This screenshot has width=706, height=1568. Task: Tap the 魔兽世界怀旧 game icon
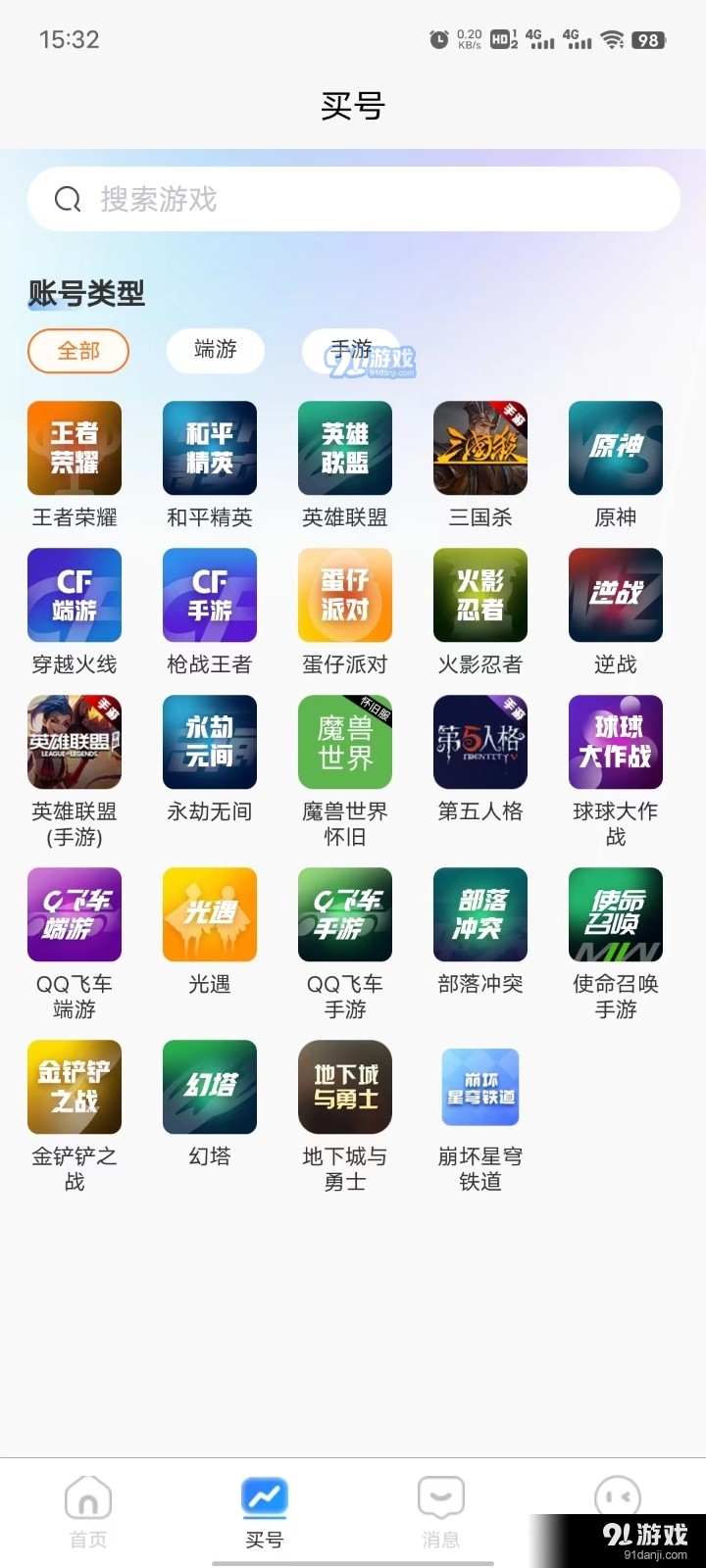[x=345, y=742]
